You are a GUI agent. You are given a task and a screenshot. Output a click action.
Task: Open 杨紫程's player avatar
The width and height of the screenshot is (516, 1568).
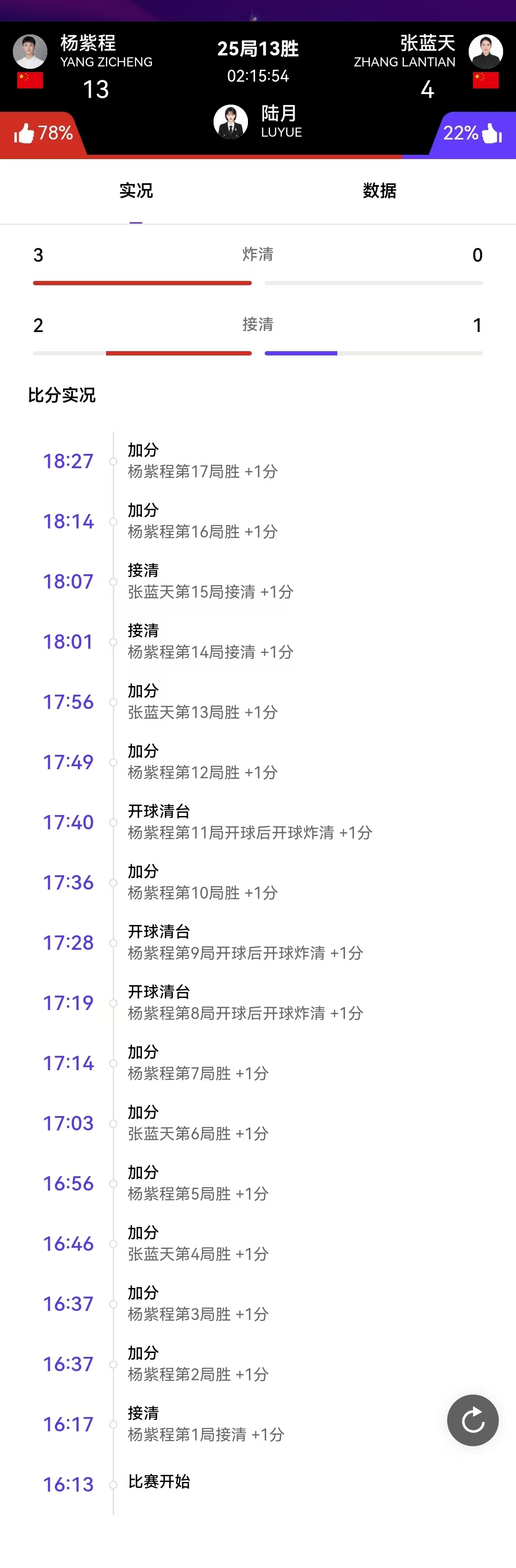coord(30,52)
